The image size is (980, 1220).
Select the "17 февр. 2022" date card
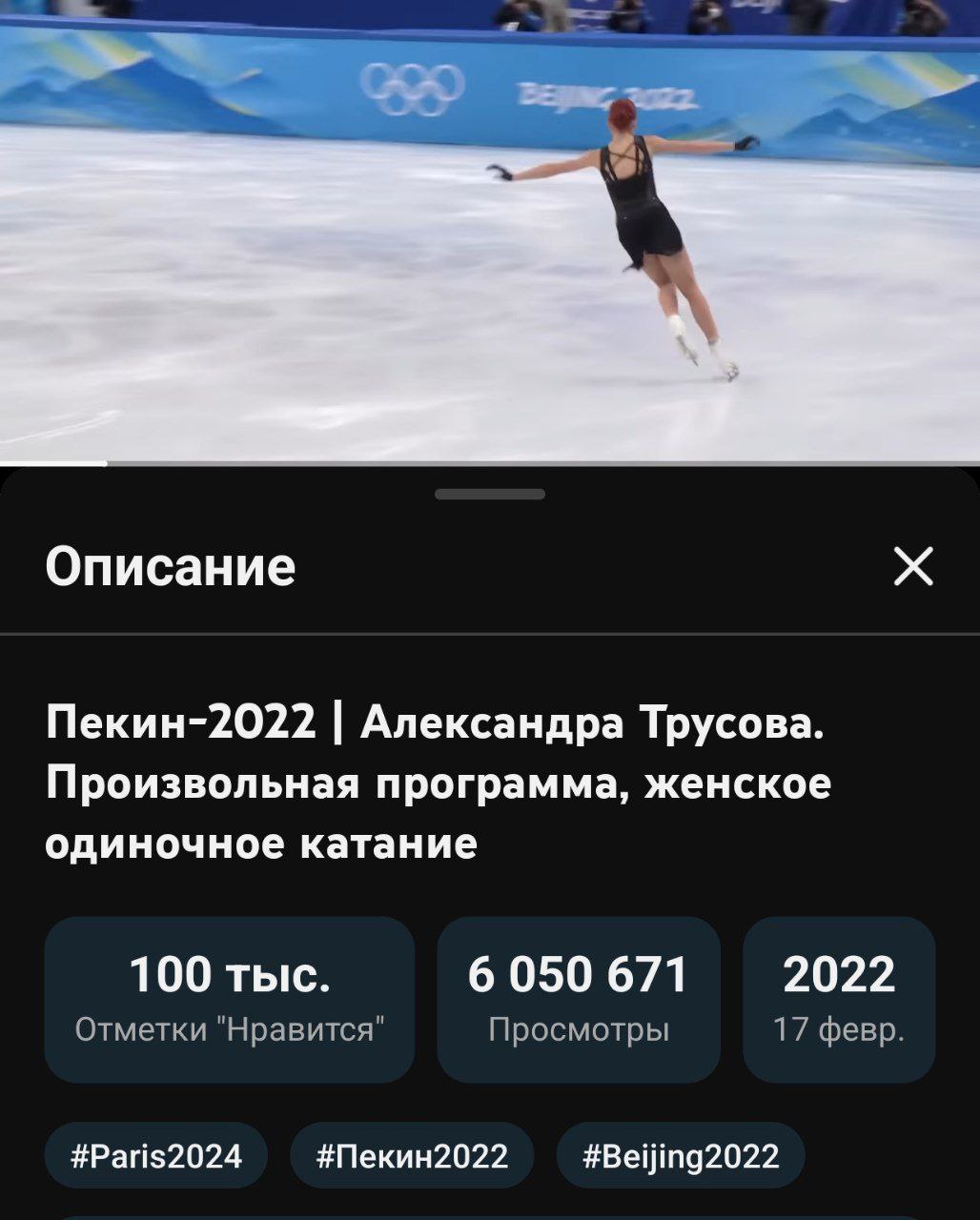coord(838,997)
